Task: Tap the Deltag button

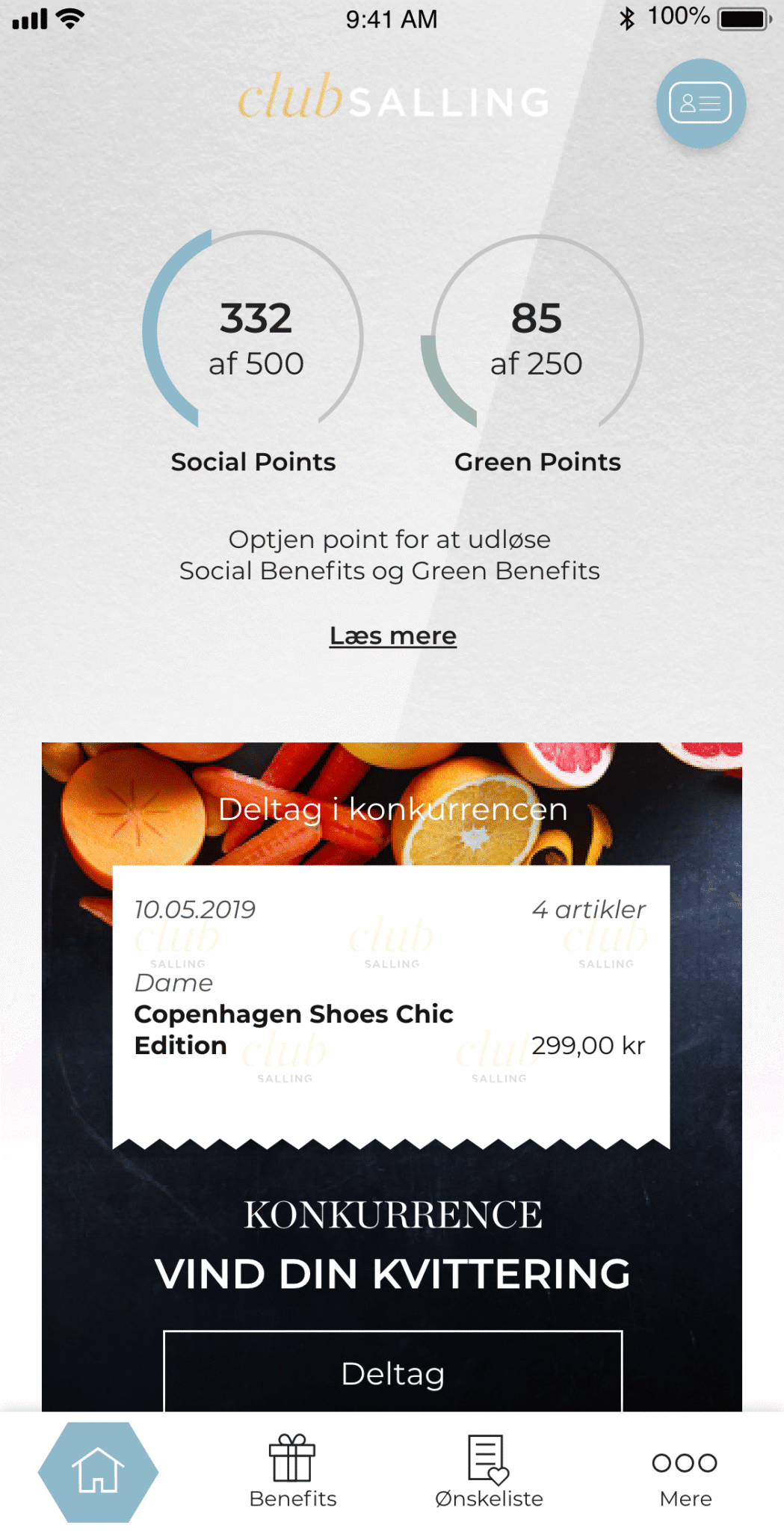Action: [x=392, y=1373]
